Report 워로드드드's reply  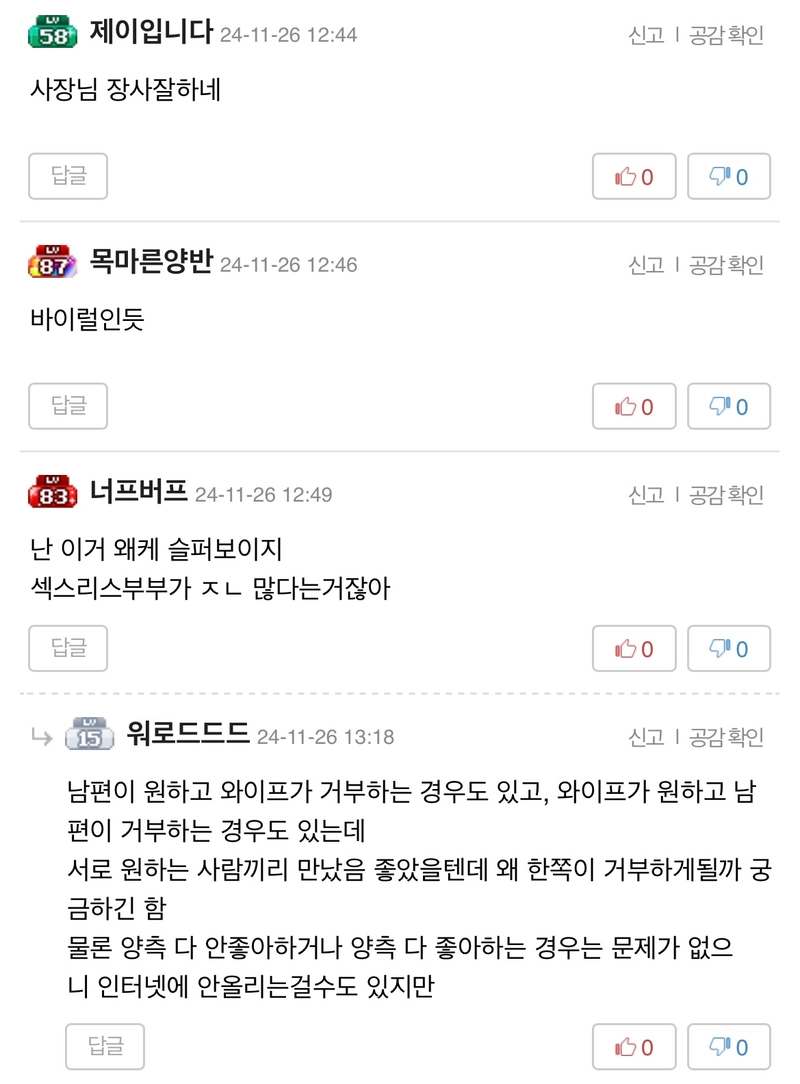[646, 737]
